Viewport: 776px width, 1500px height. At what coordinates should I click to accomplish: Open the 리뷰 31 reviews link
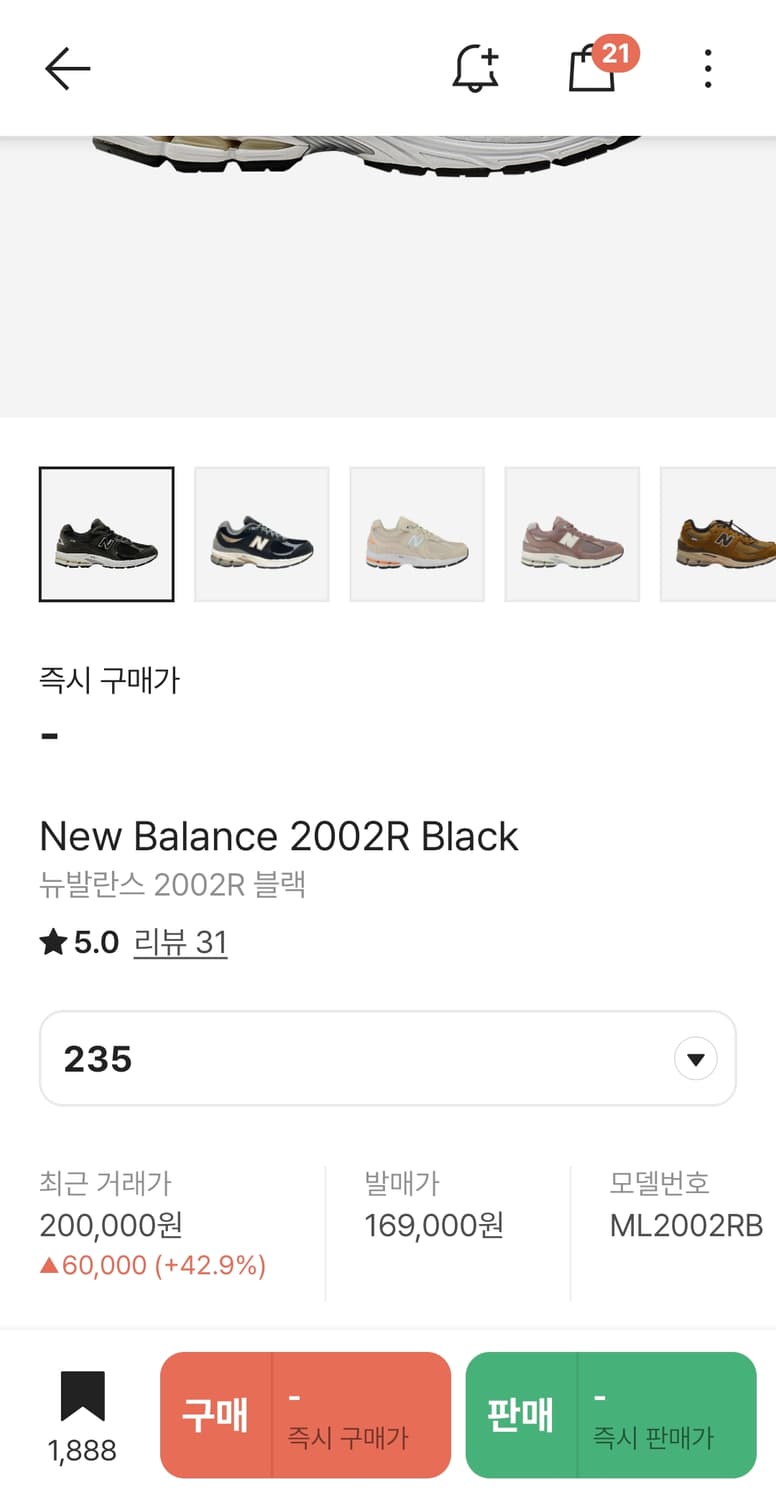click(x=180, y=941)
